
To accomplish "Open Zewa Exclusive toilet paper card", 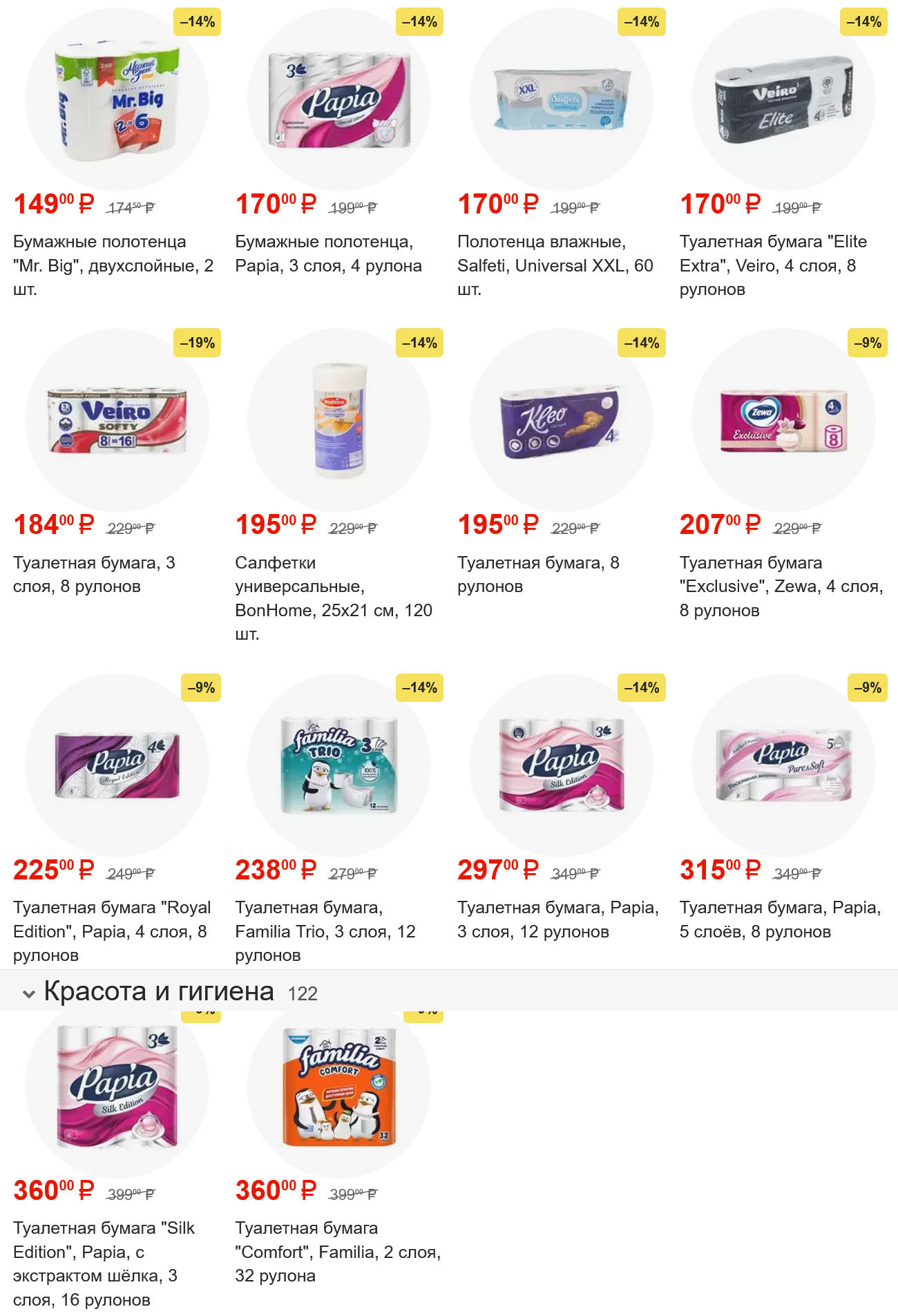I will tap(783, 421).
